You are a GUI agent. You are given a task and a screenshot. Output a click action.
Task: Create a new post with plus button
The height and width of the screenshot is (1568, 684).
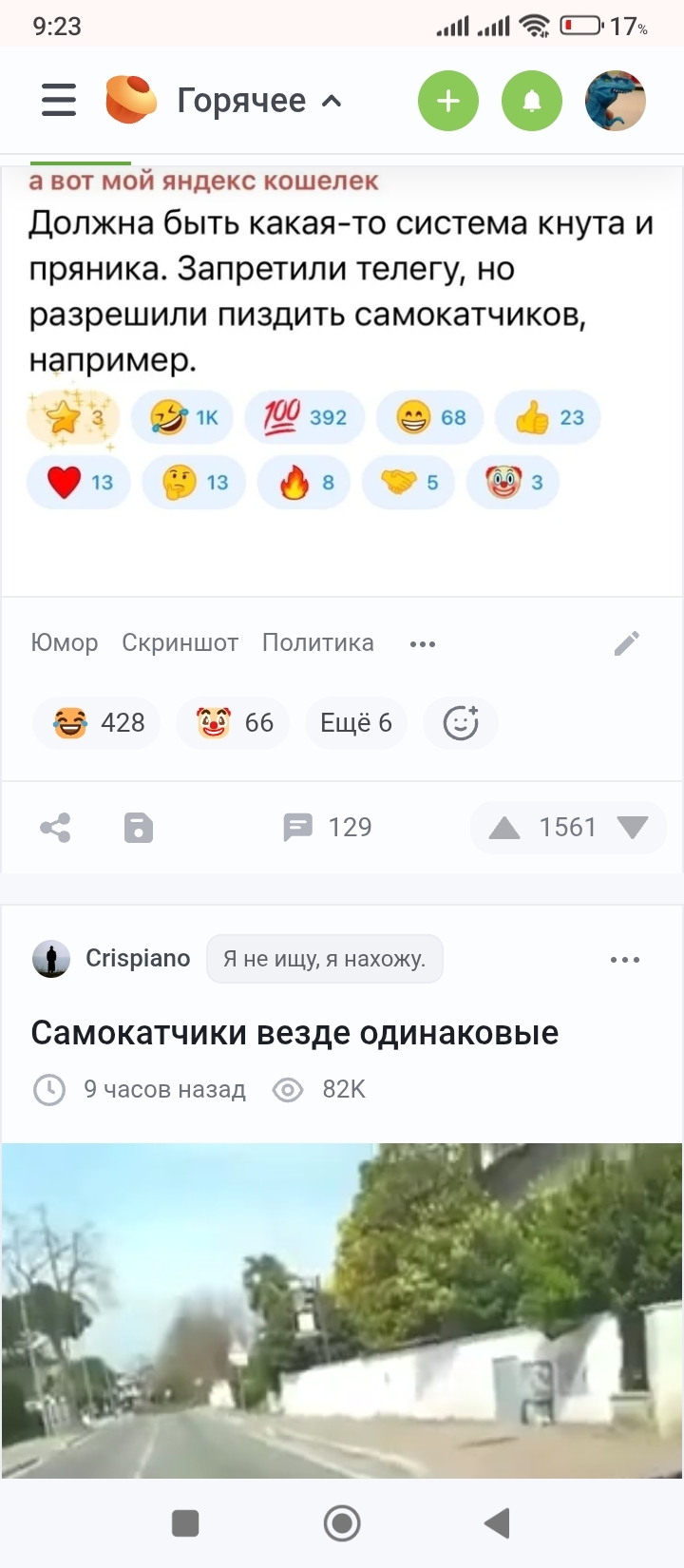click(448, 101)
